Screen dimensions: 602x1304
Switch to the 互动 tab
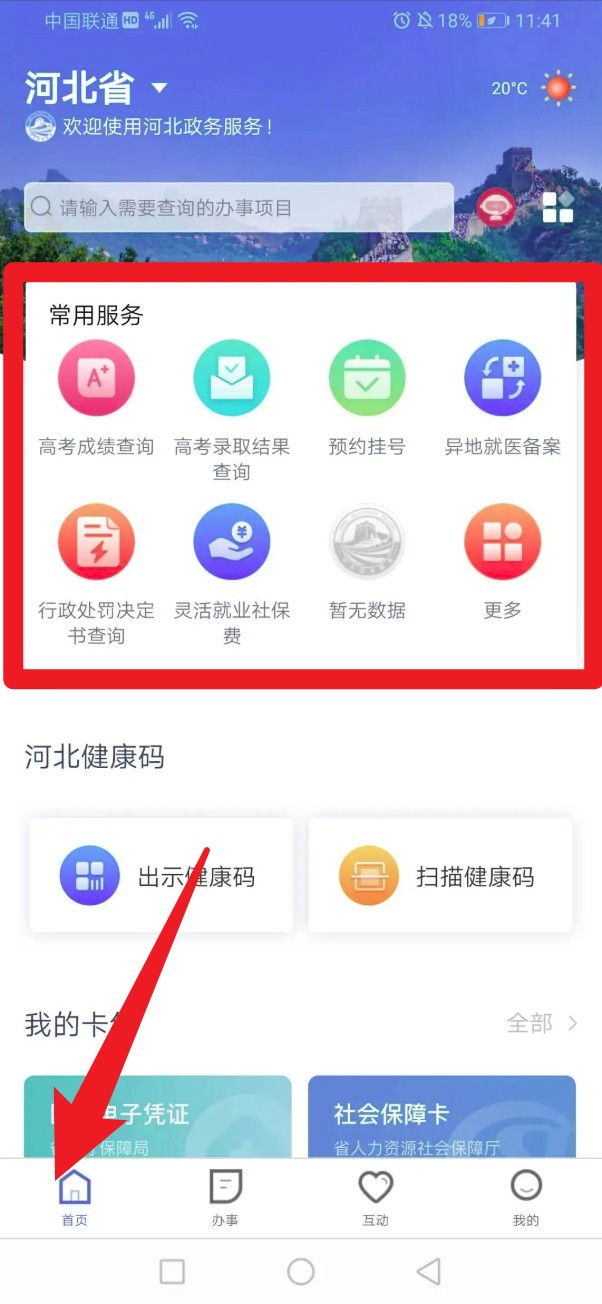point(375,1197)
